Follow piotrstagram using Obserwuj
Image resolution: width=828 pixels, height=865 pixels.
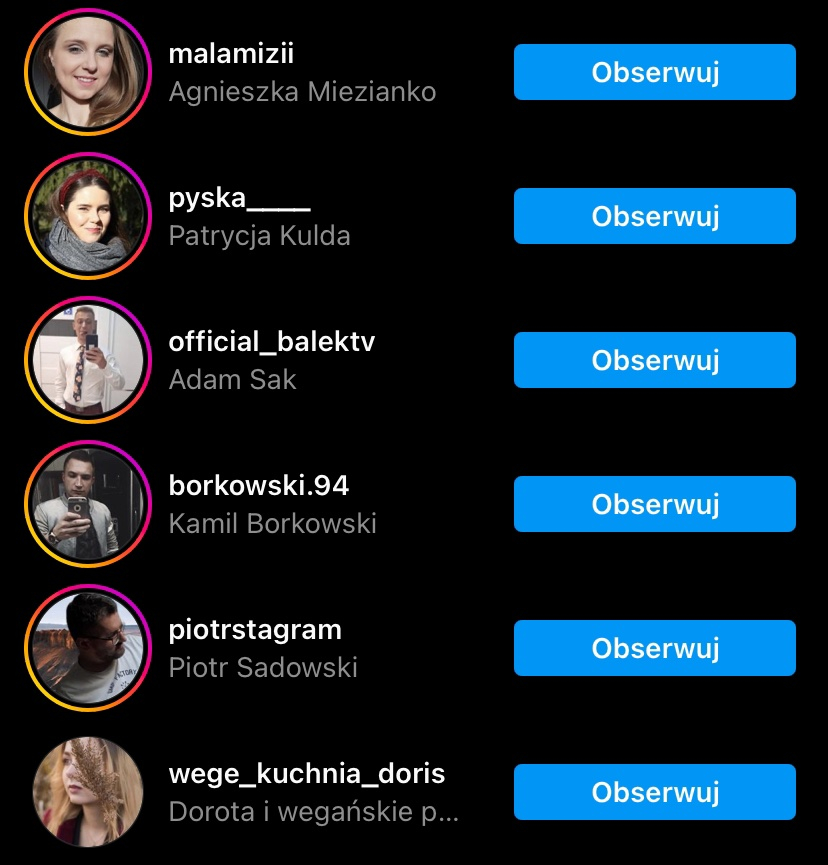click(654, 648)
